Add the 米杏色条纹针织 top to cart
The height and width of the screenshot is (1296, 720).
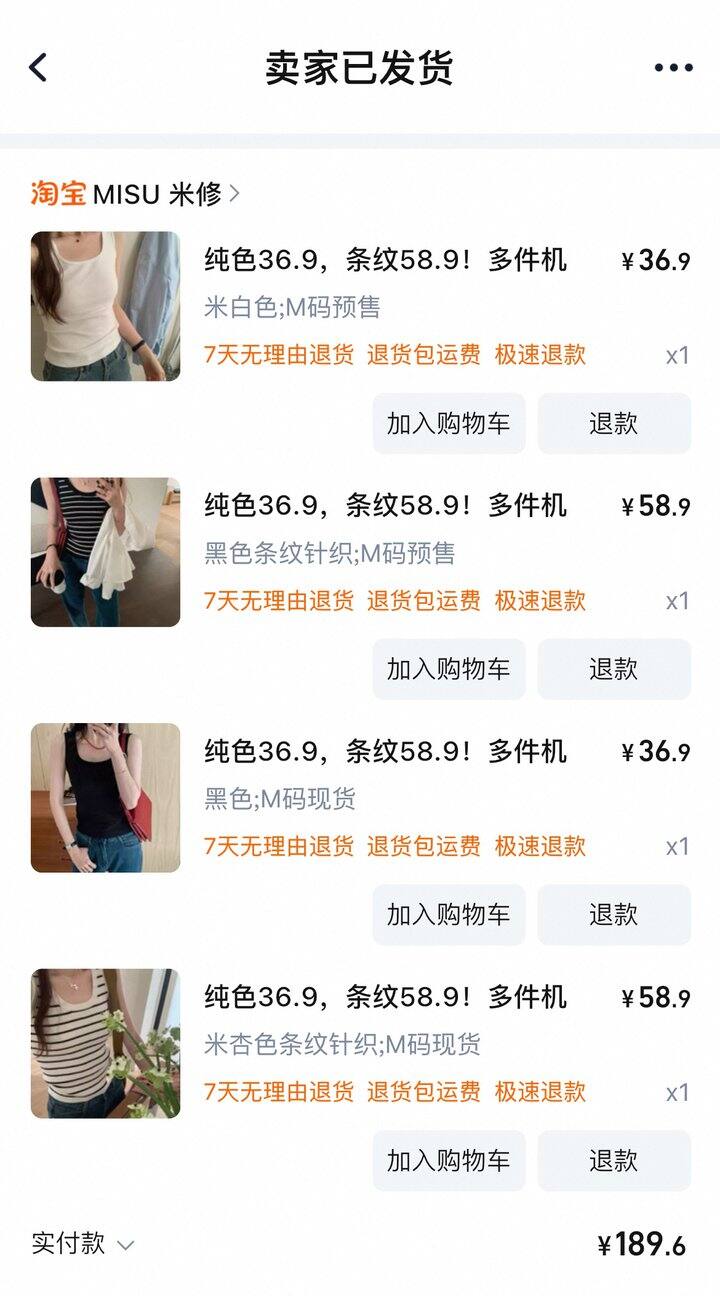[449, 1160]
